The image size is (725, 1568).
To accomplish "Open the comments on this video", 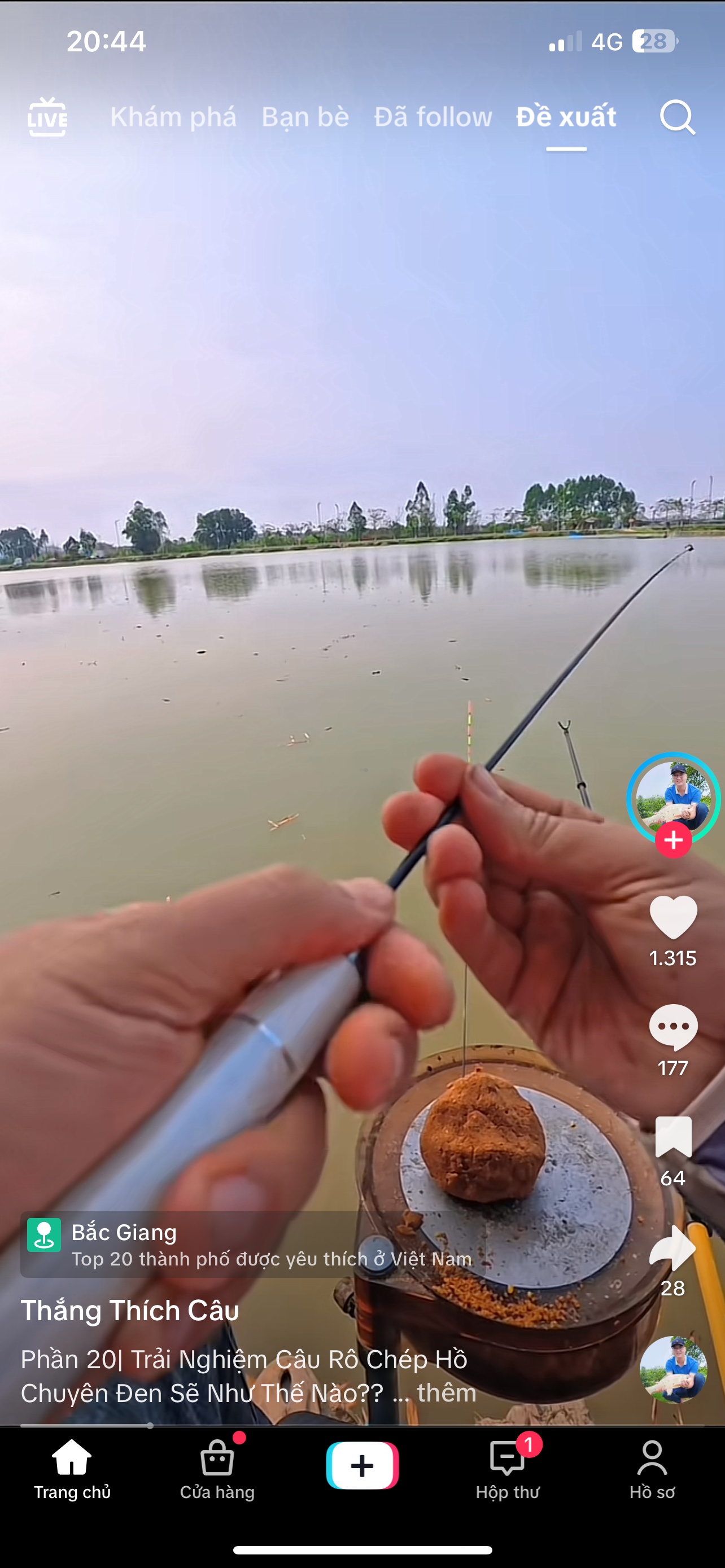I will (673, 1027).
